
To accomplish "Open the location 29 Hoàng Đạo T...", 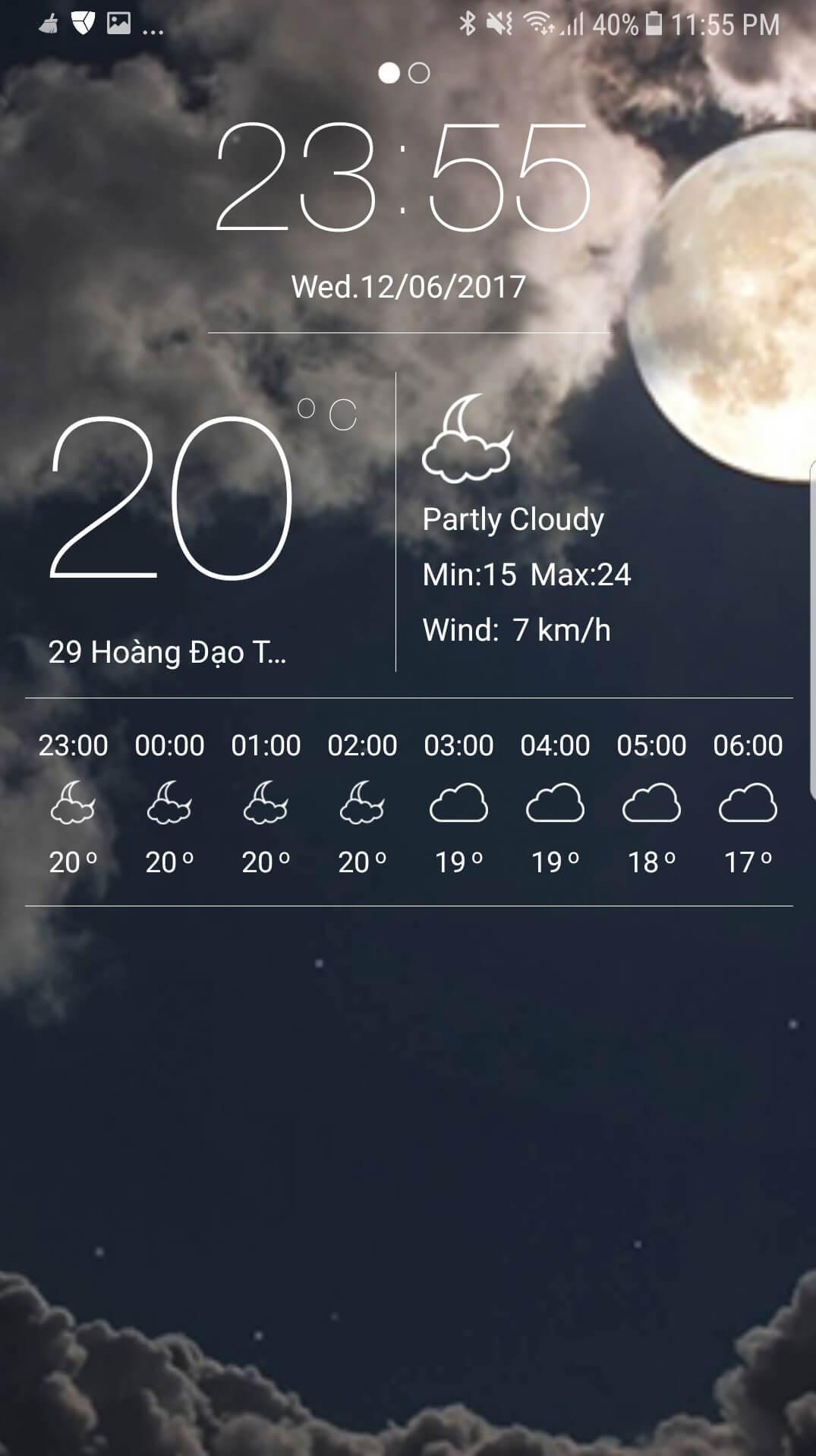I will [168, 652].
